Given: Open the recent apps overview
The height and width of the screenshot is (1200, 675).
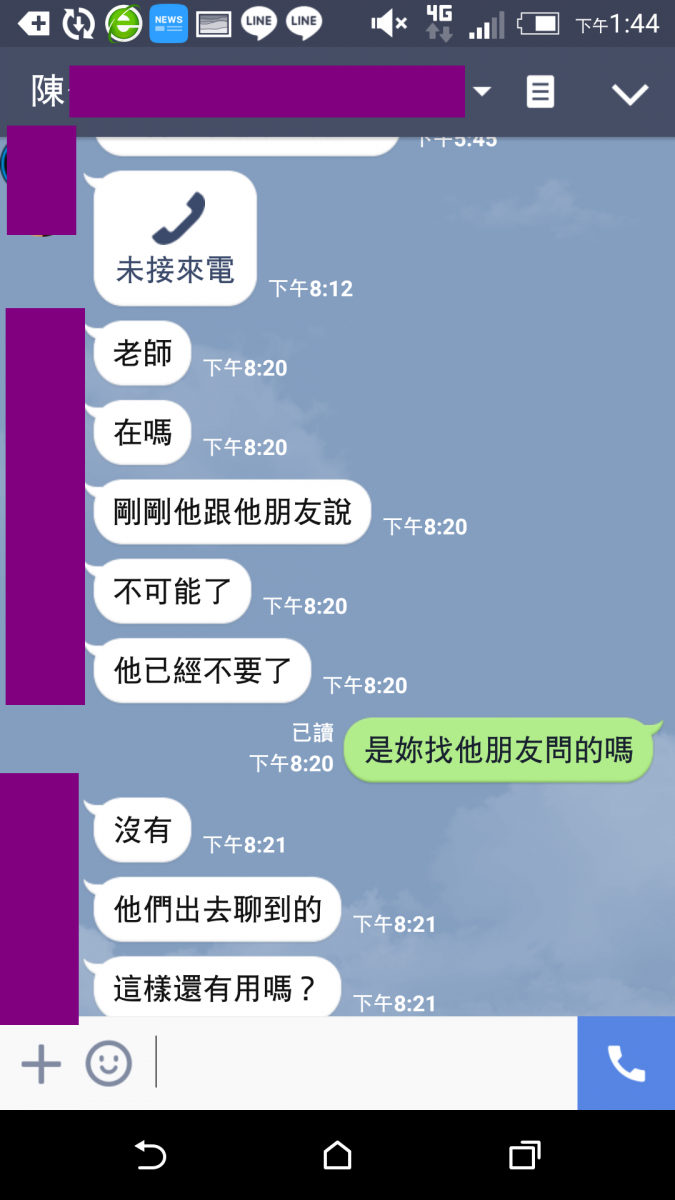Looking at the screenshot, I should point(524,1156).
